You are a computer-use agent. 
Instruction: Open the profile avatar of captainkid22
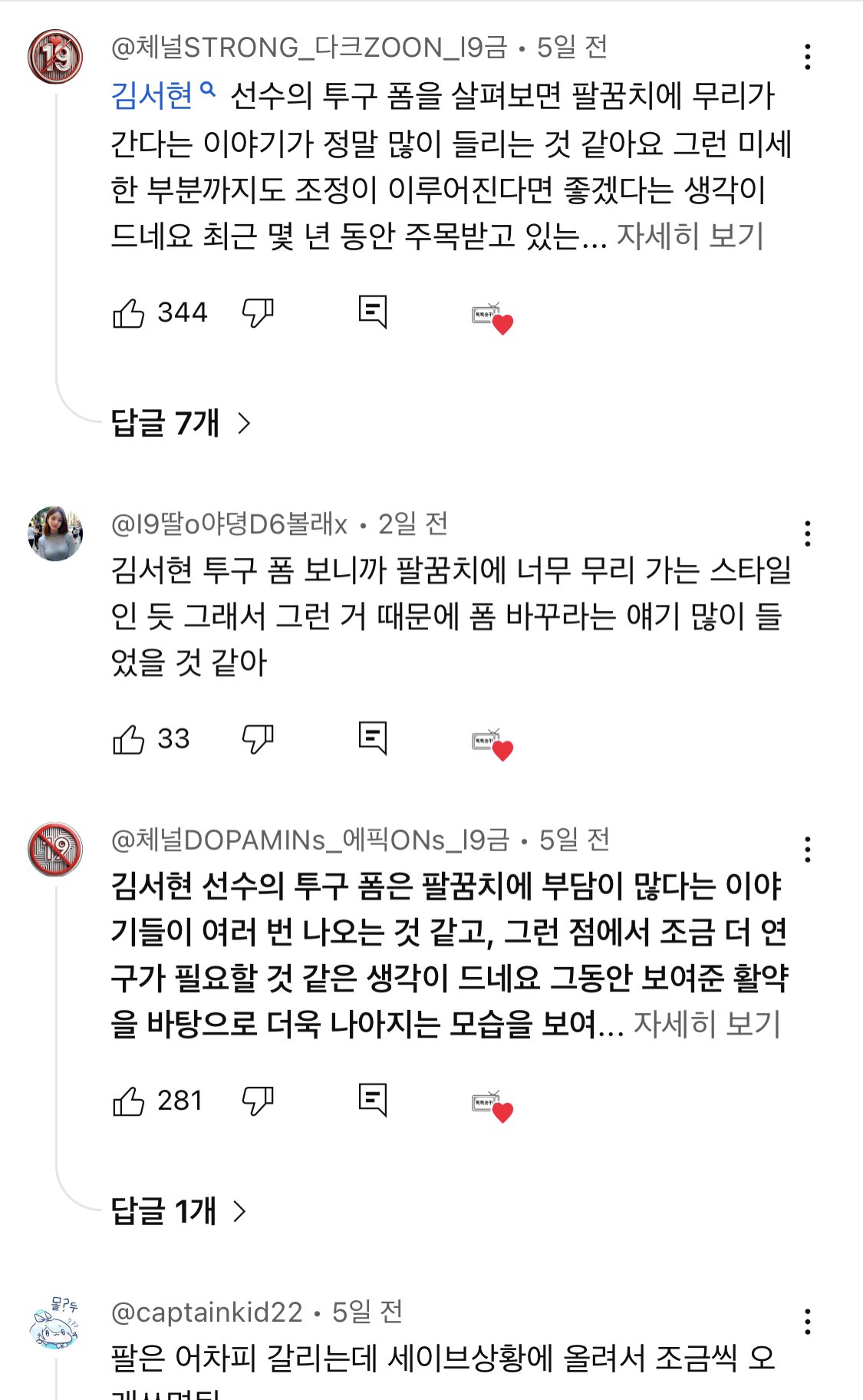click(55, 1322)
